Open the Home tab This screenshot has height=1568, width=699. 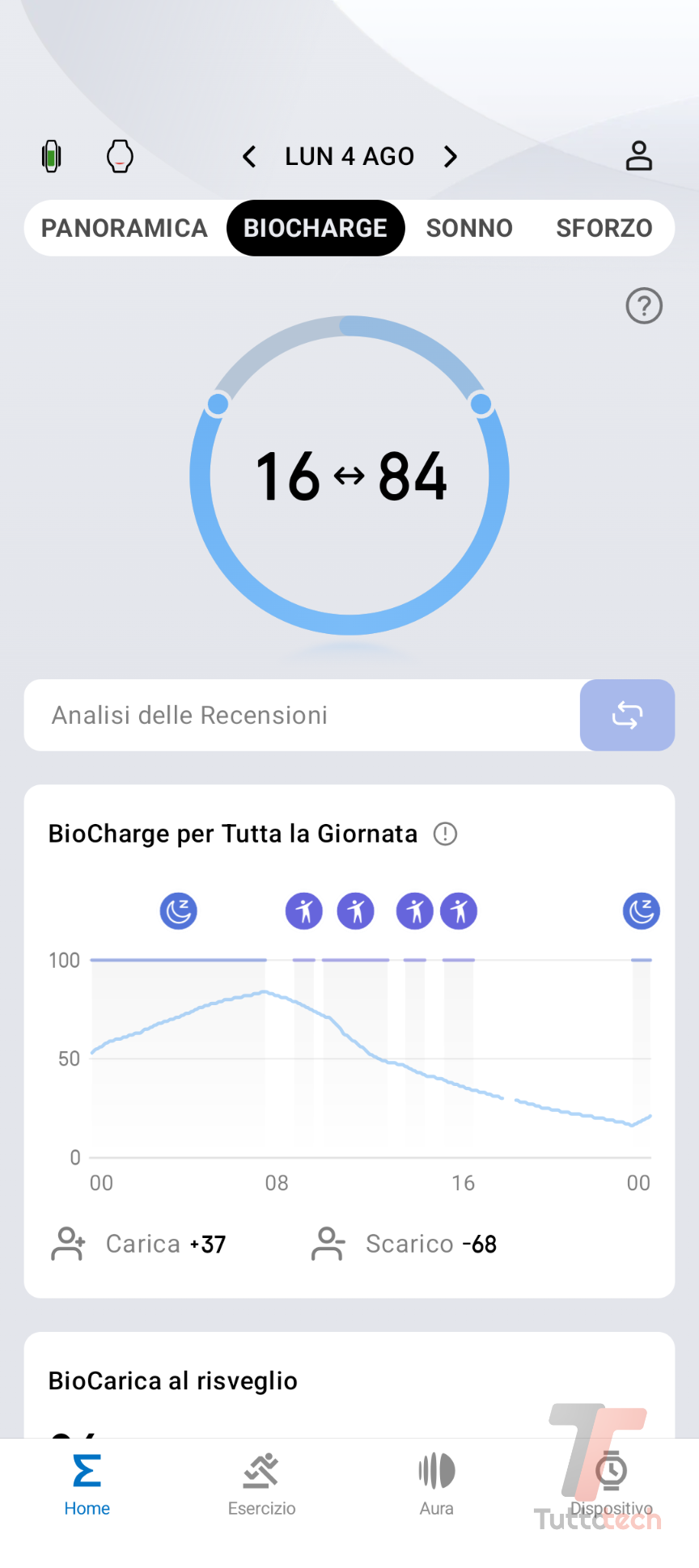coord(87,1485)
